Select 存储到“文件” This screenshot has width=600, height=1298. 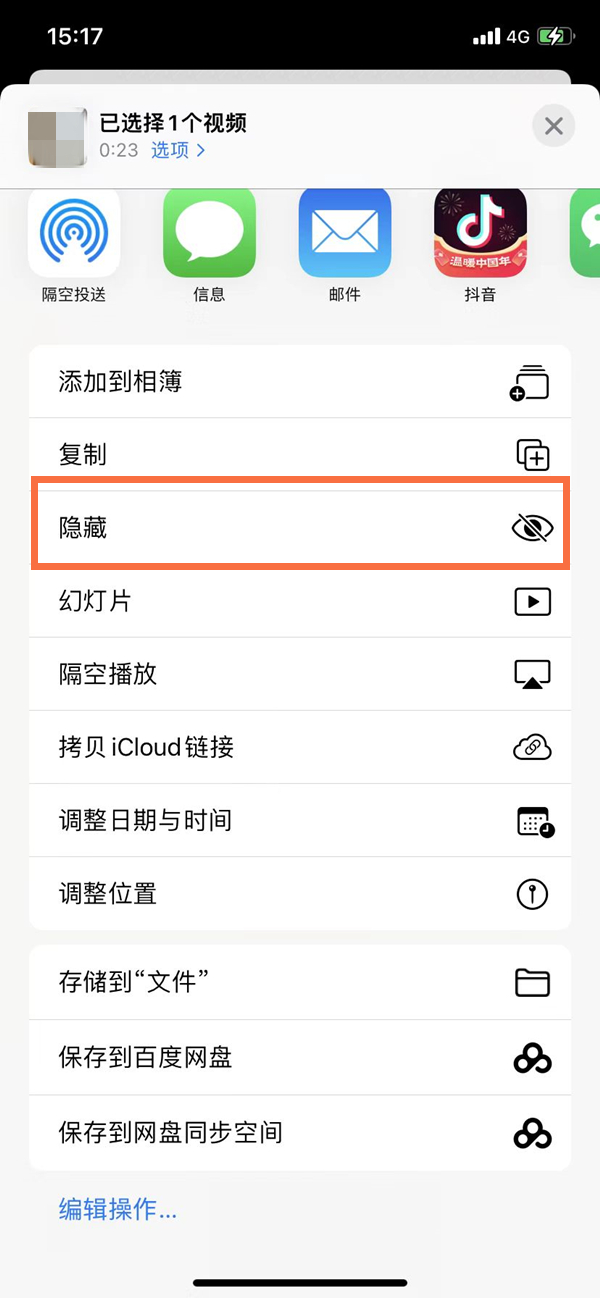[300, 983]
